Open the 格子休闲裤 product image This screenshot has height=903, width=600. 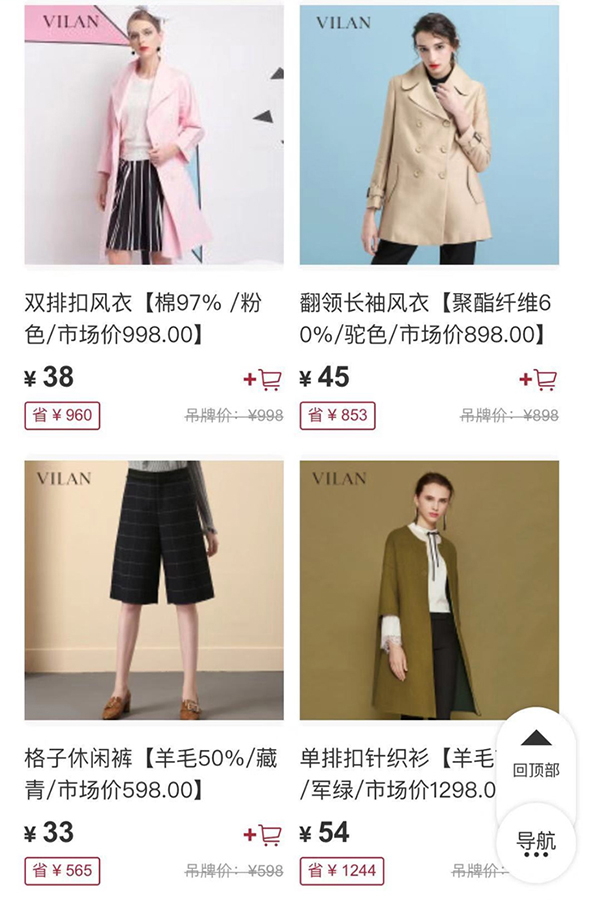coord(154,590)
